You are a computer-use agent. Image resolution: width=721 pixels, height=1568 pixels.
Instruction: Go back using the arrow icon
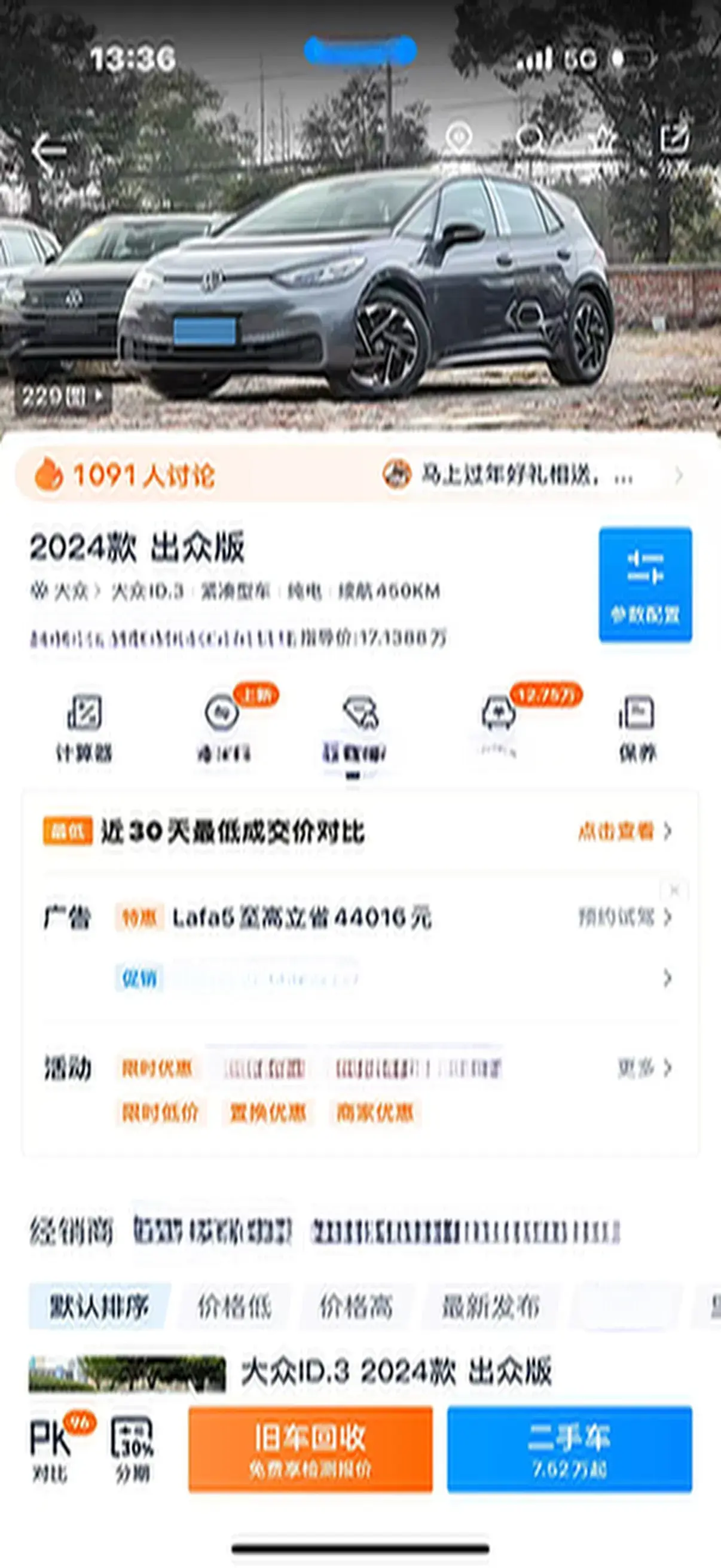pyautogui.click(x=49, y=150)
